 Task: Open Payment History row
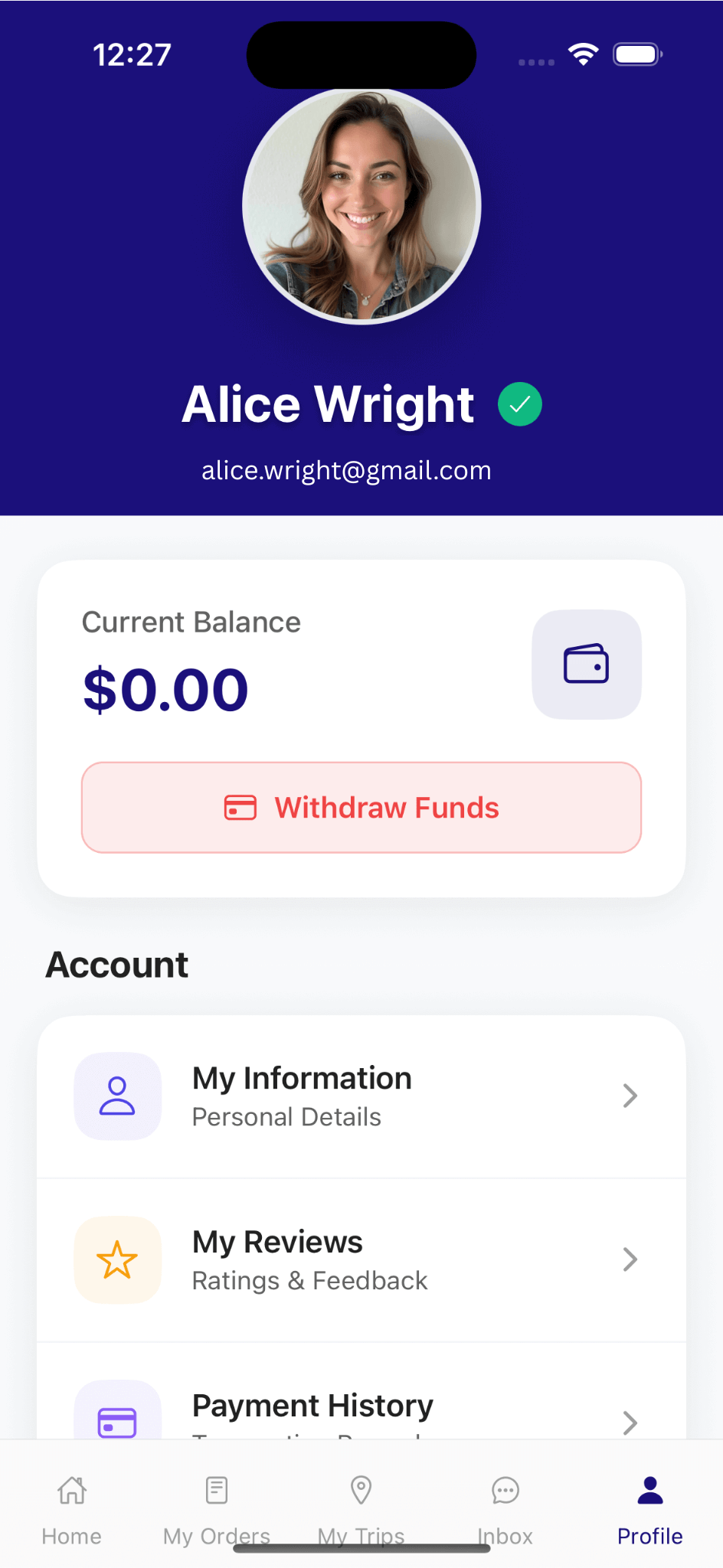tap(361, 1409)
